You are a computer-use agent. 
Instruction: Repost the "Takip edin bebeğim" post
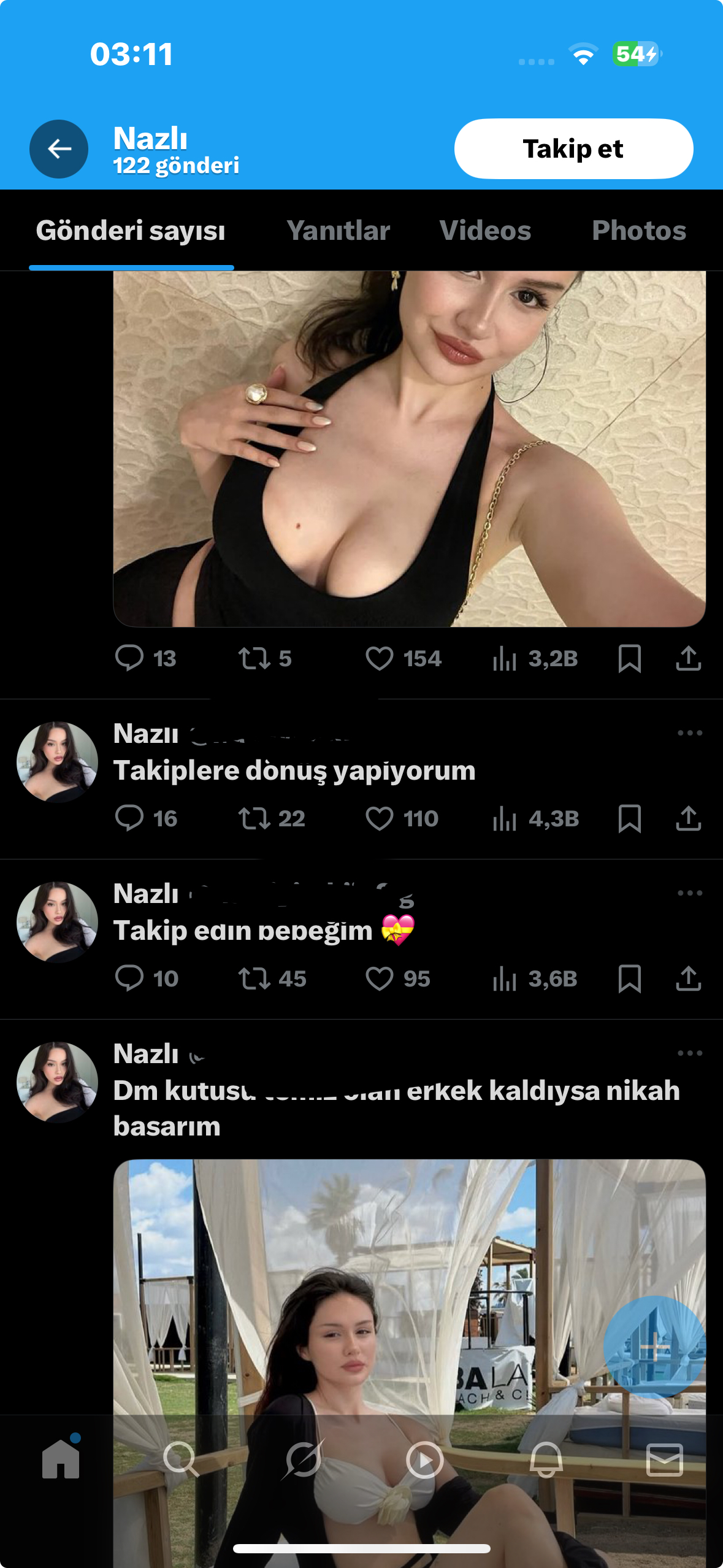(x=254, y=979)
